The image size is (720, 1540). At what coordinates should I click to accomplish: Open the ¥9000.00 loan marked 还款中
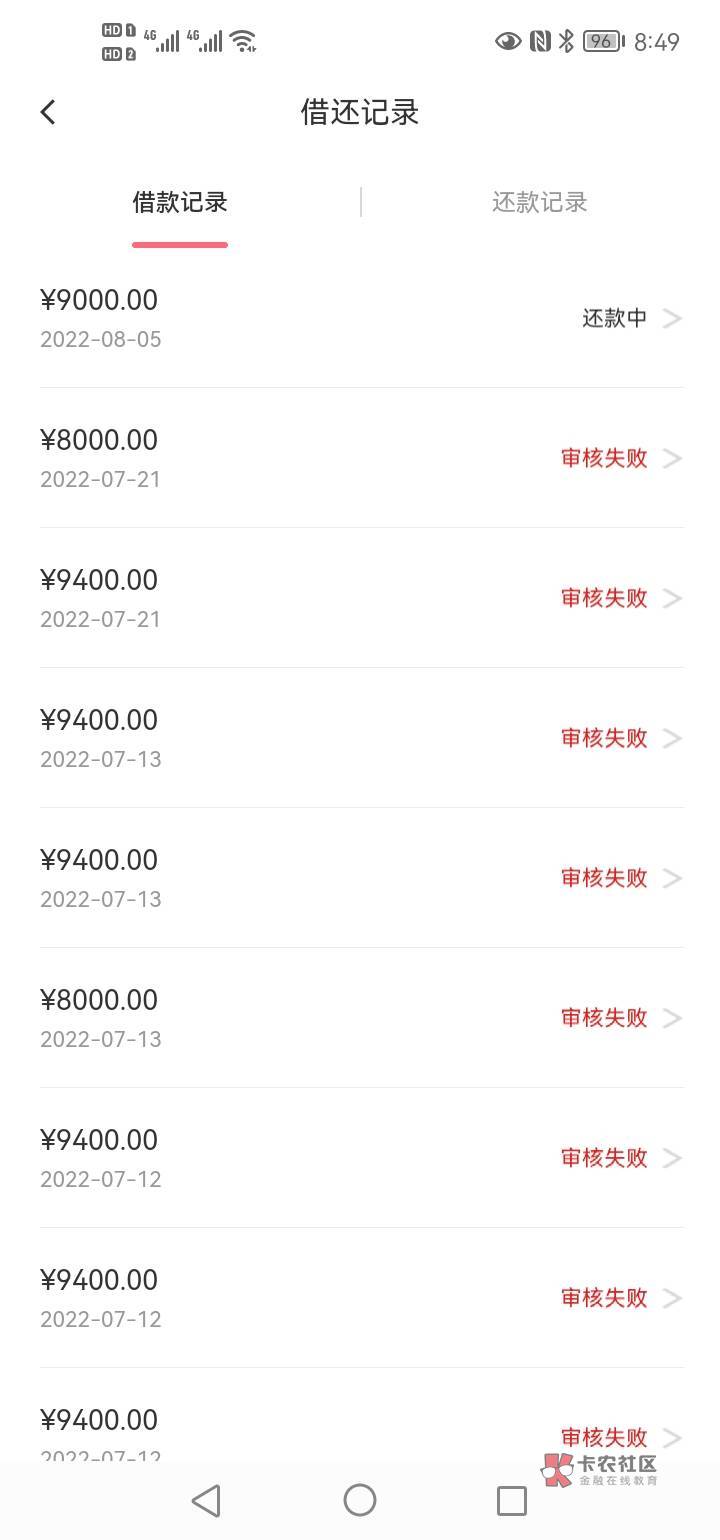pos(360,318)
